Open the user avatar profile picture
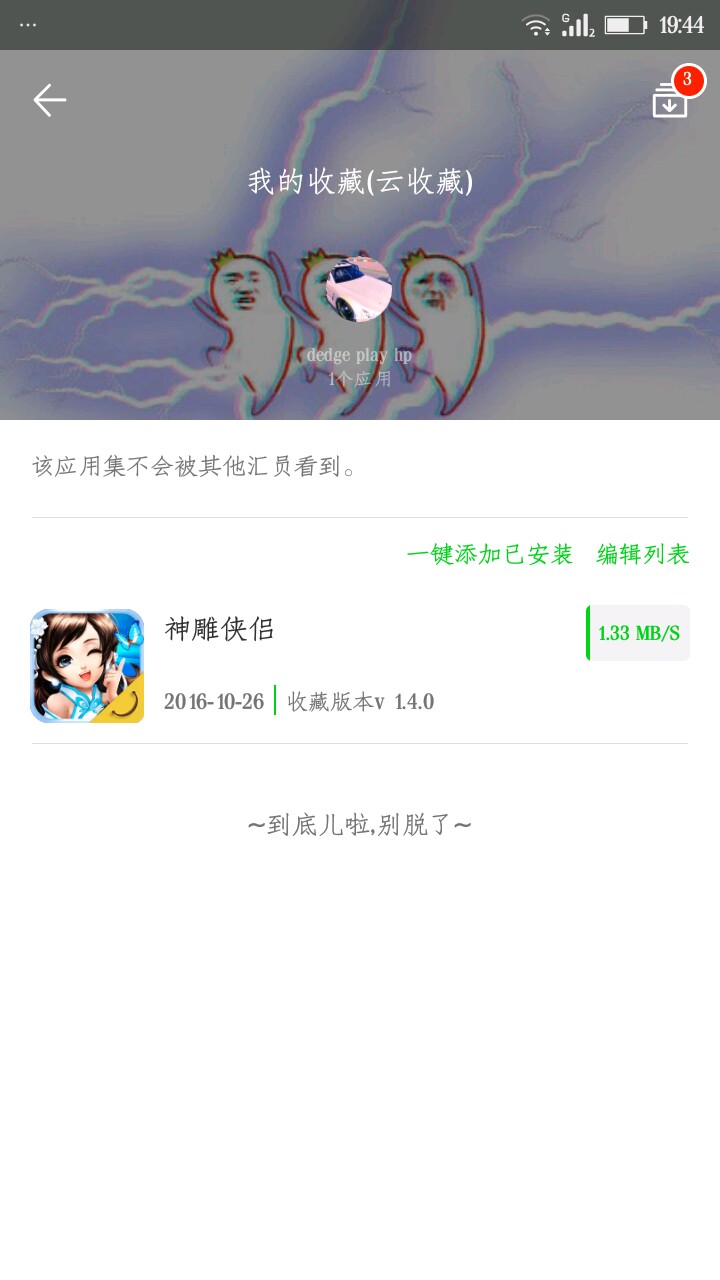 pos(359,289)
